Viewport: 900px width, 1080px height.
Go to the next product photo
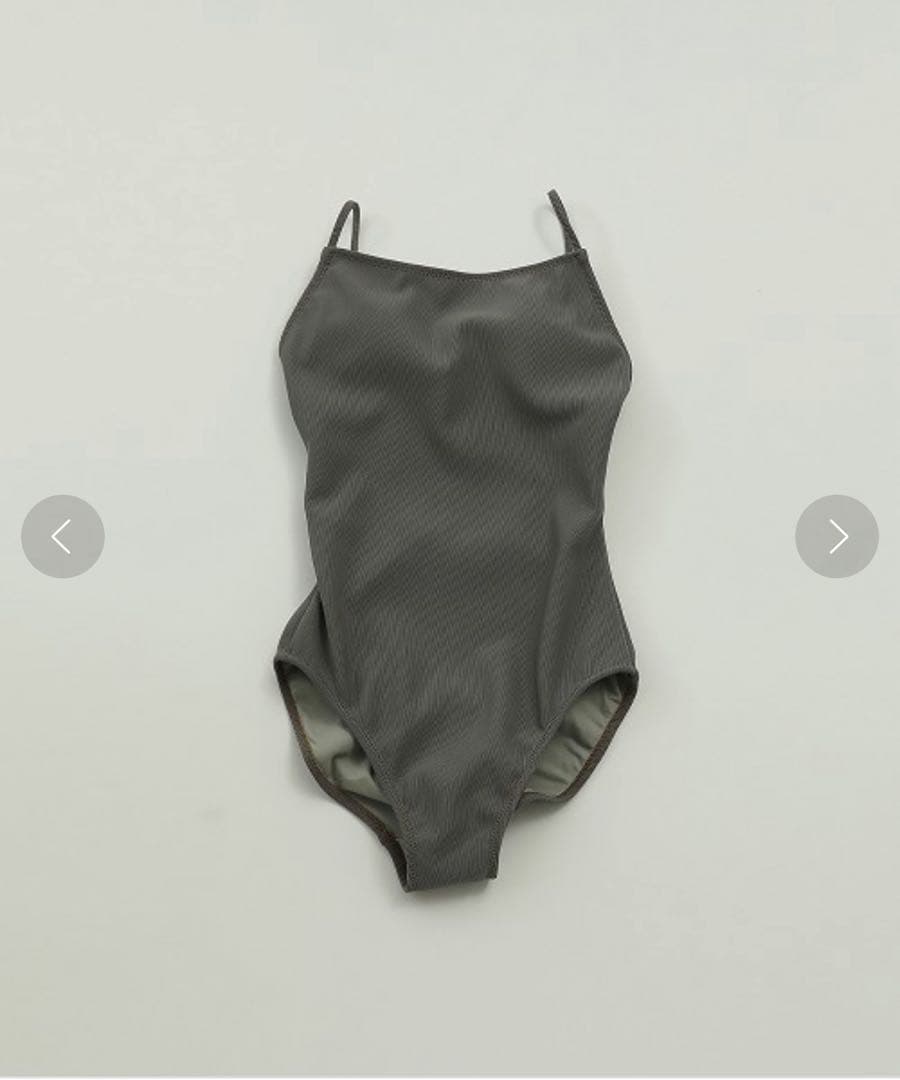click(836, 536)
